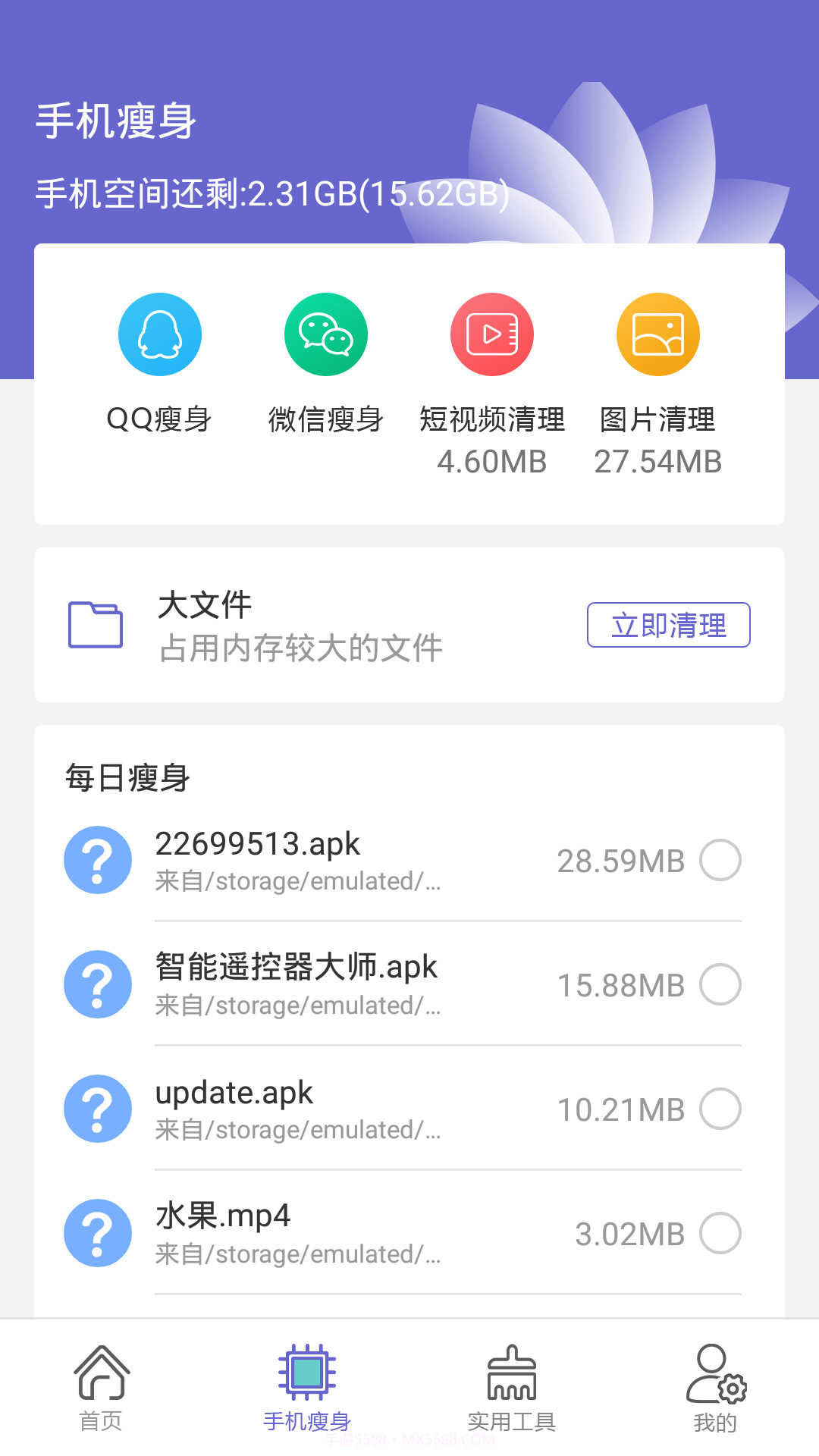Screen dimensions: 819x1456
Task: Select 智能遥控器大师.apk for cleanup
Action: coord(720,985)
